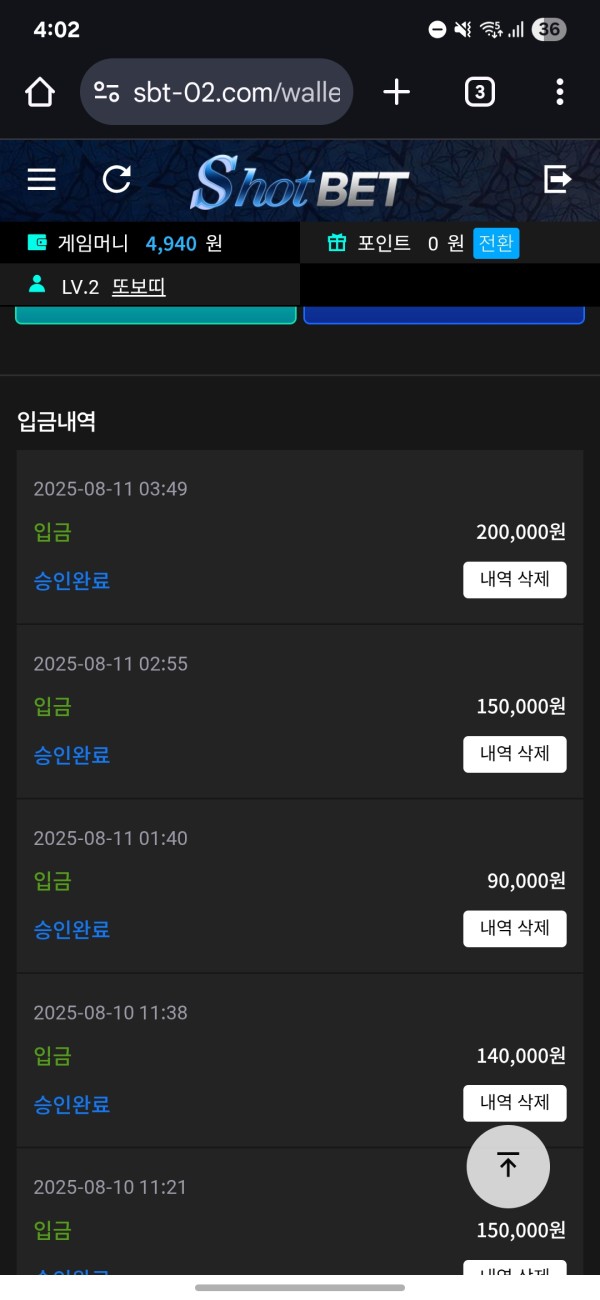
Task: Open the 또보띠 profile link
Action: click(x=138, y=287)
